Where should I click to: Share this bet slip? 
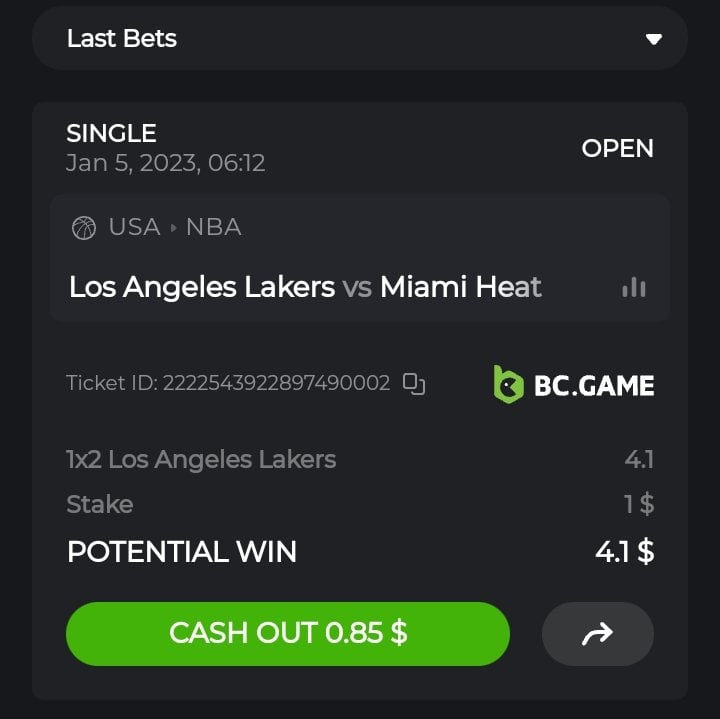pos(597,633)
